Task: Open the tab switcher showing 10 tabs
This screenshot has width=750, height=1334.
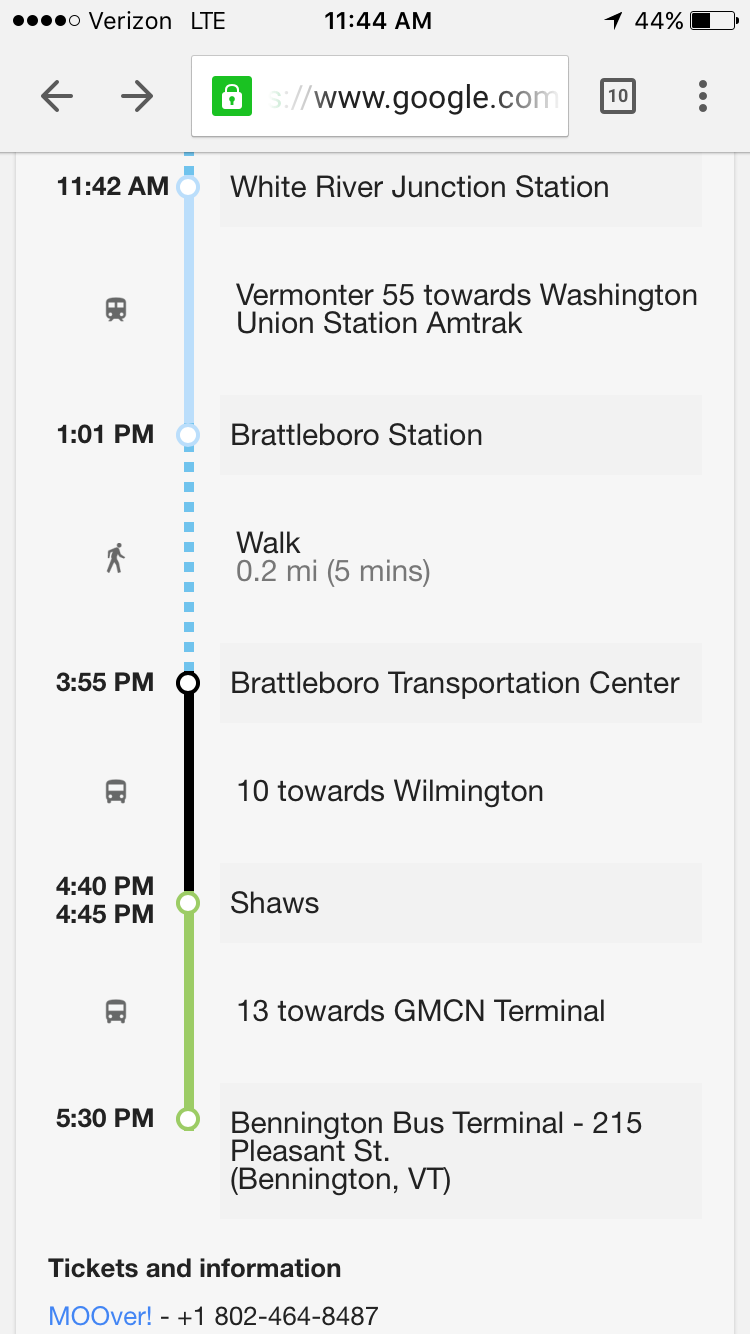Action: click(x=617, y=96)
